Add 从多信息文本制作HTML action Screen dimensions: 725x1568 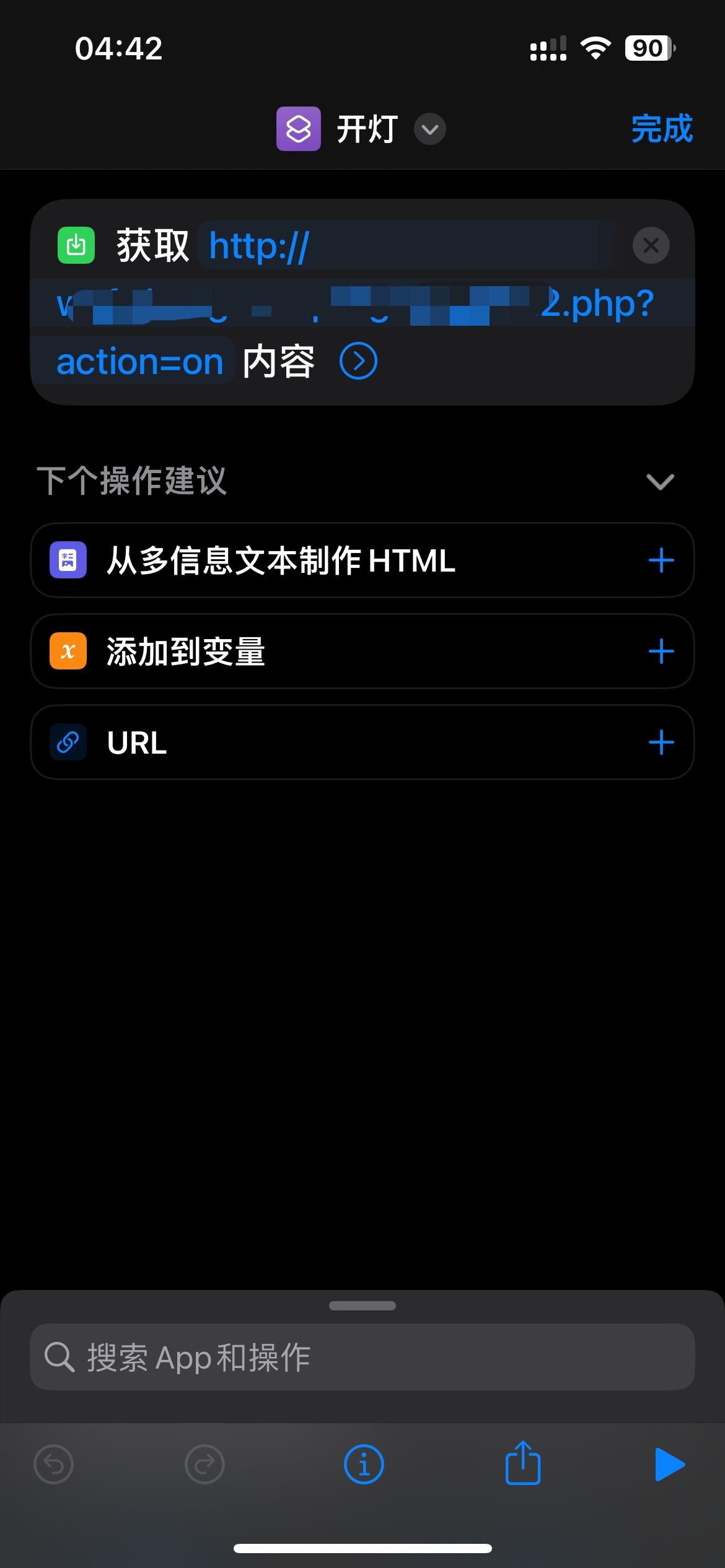point(661,560)
